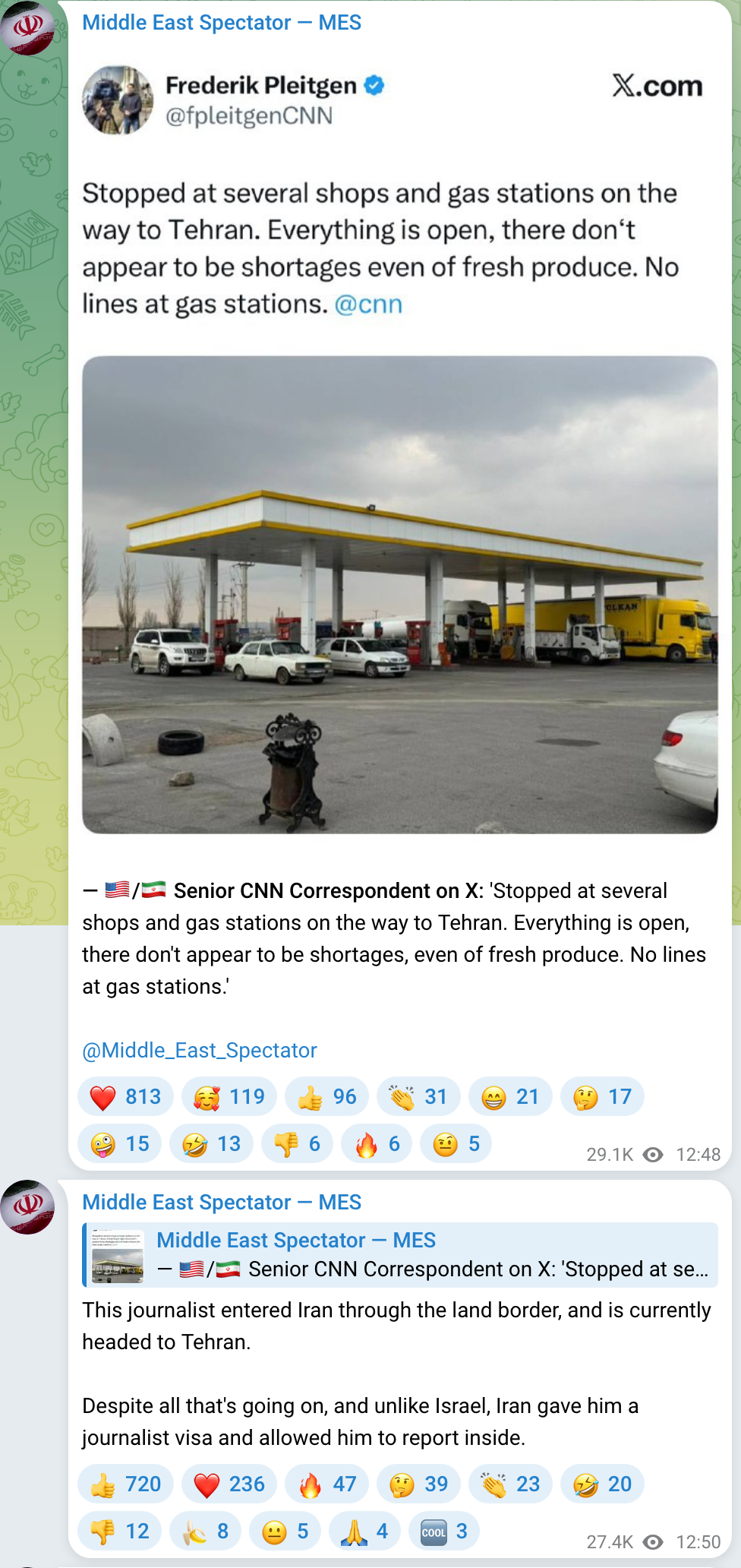Tap the clapping reaction with 31
The width and height of the screenshot is (741, 1568).
pos(418,1097)
